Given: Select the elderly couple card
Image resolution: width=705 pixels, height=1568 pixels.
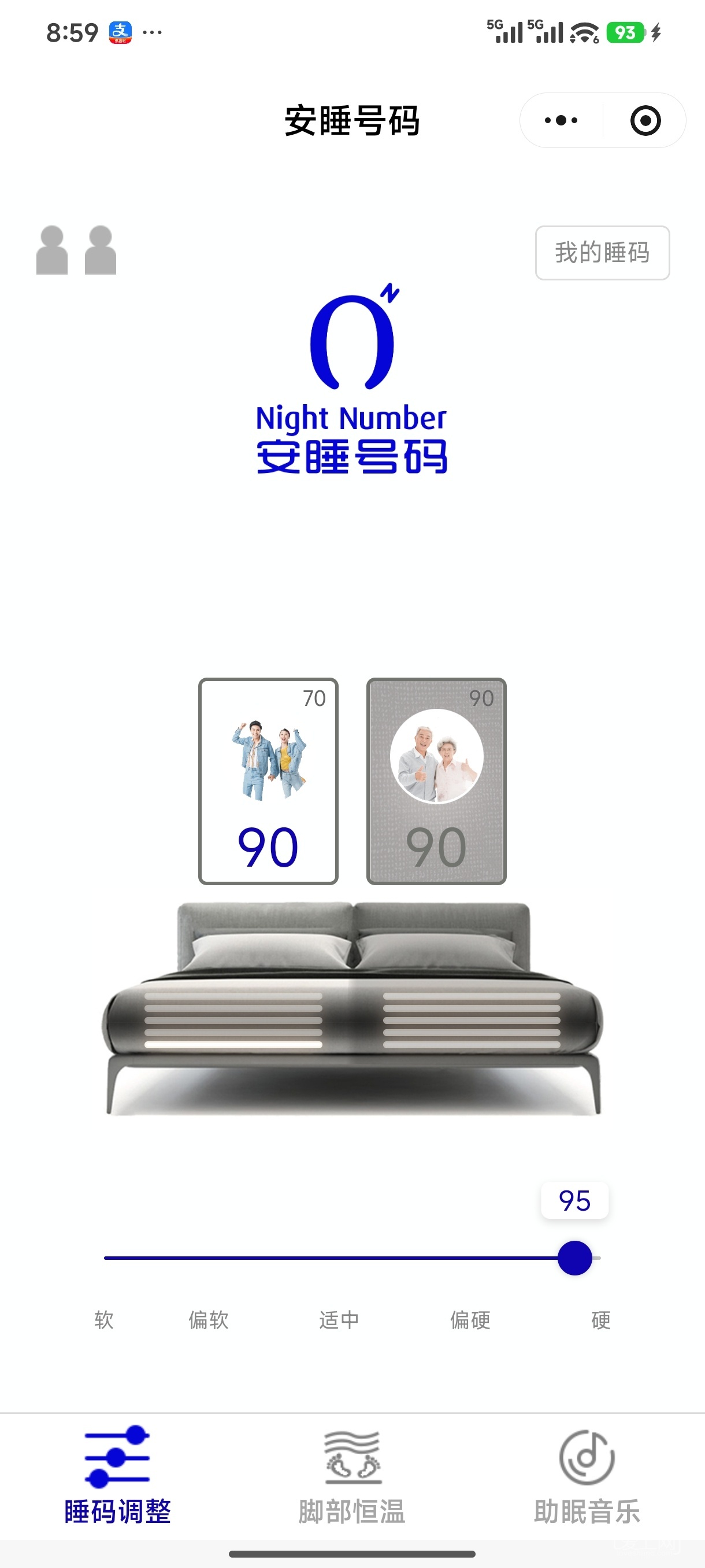Looking at the screenshot, I should click(x=436, y=781).
